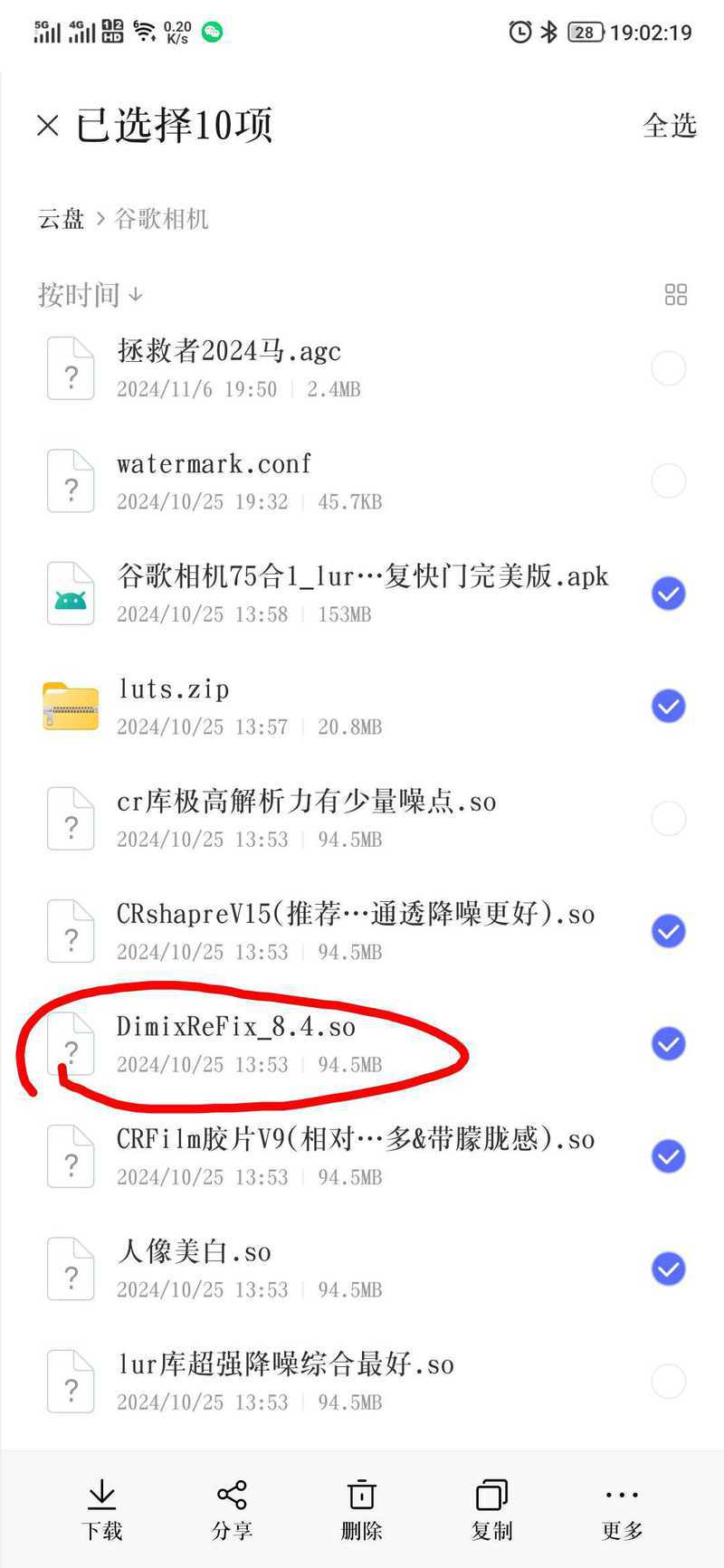This screenshot has height=1568, width=724.
Task: Check the cr库极高解析力有少量噪点.so file
Action: click(x=668, y=819)
